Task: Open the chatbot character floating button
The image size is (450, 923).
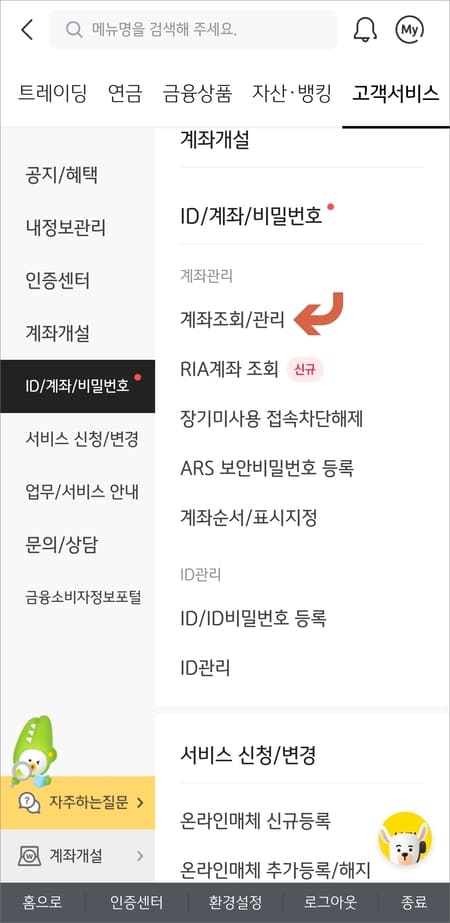Action: [x=405, y=839]
